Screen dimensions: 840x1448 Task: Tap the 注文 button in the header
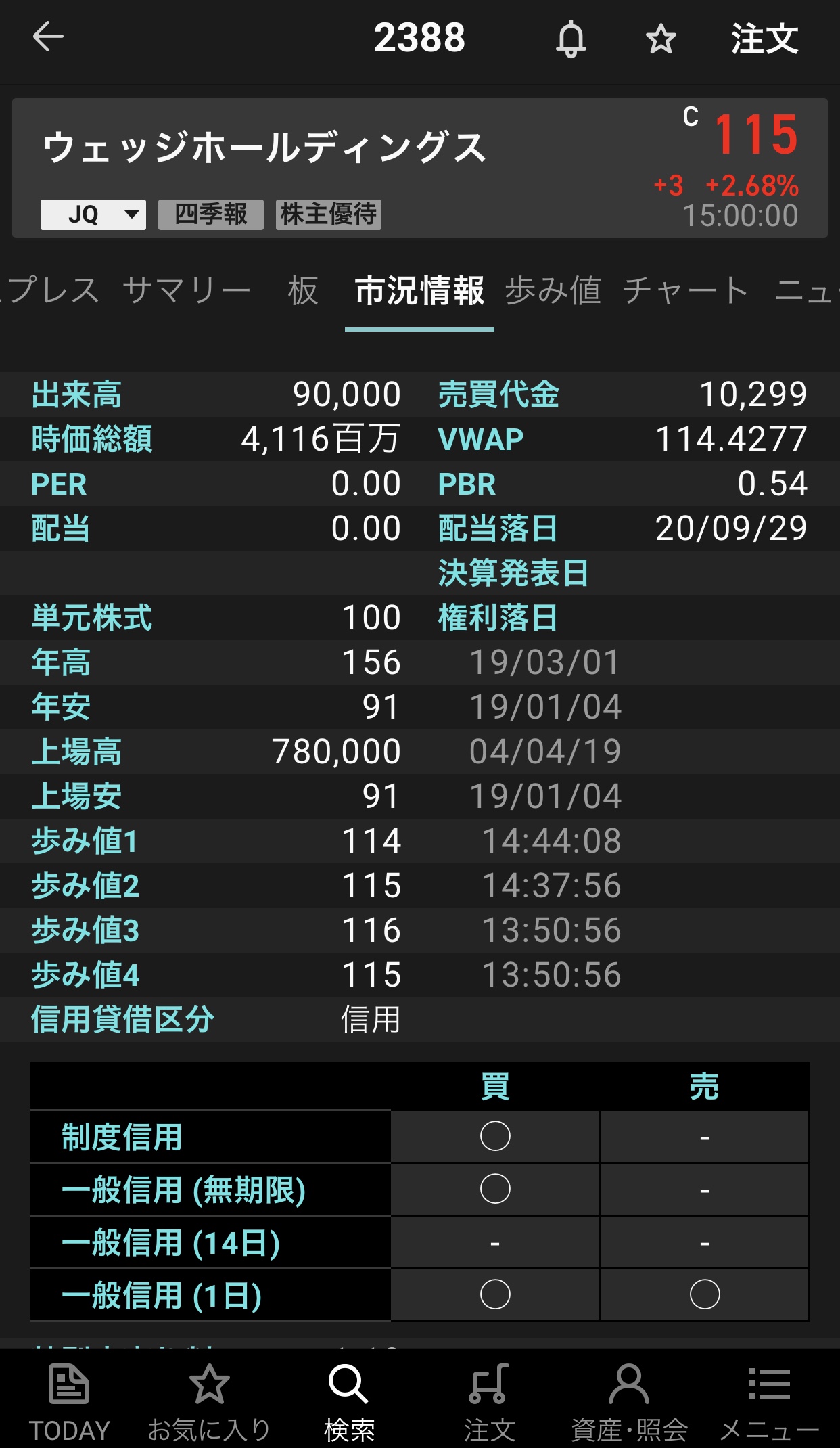(764, 39)
